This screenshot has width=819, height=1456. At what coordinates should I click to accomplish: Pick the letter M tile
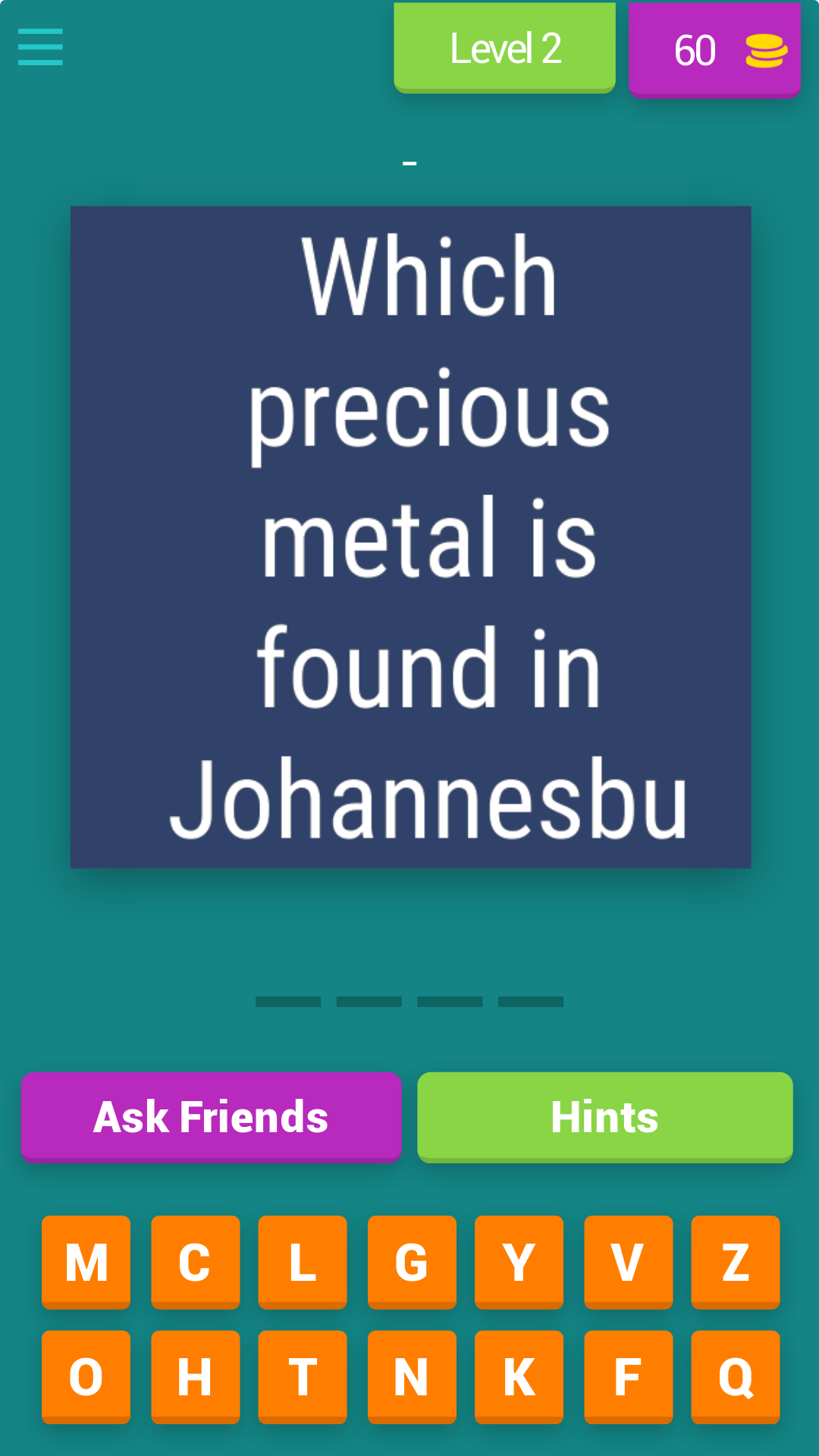(86, 1263)
